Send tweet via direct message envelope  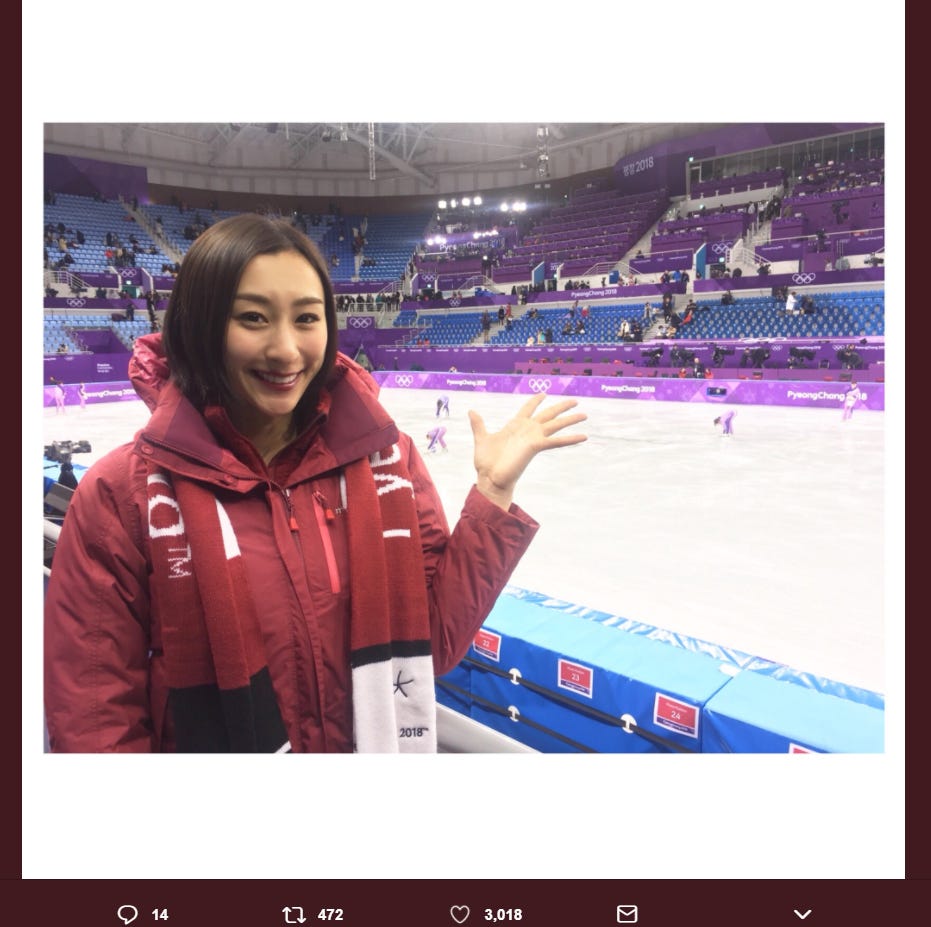tap(627, 914)
